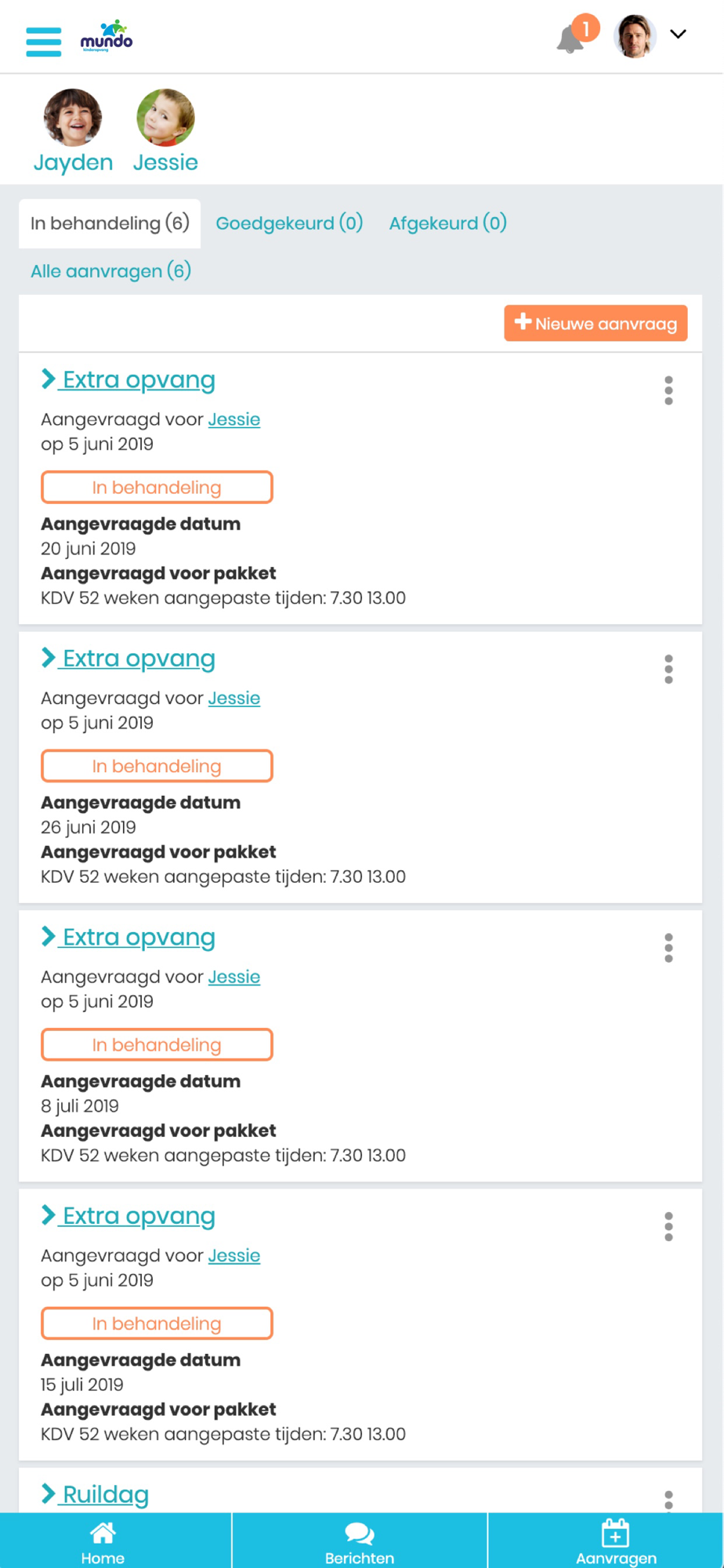Viewport: 724px width, 1568px height.
Task: Open Extra opvang request for 26 juni 2019
Action: tap(129, 659)
